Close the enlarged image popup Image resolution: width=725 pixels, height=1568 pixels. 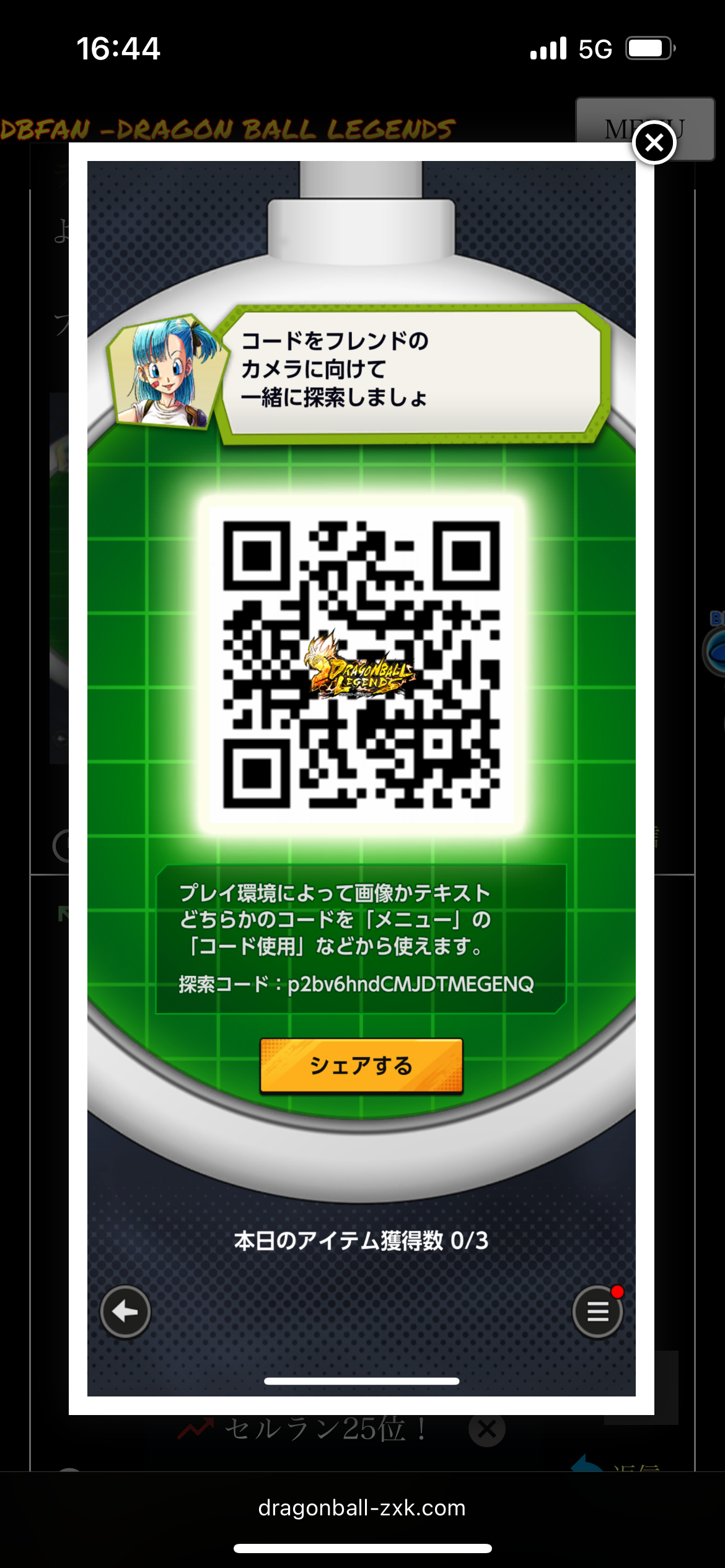pos(654,143)
